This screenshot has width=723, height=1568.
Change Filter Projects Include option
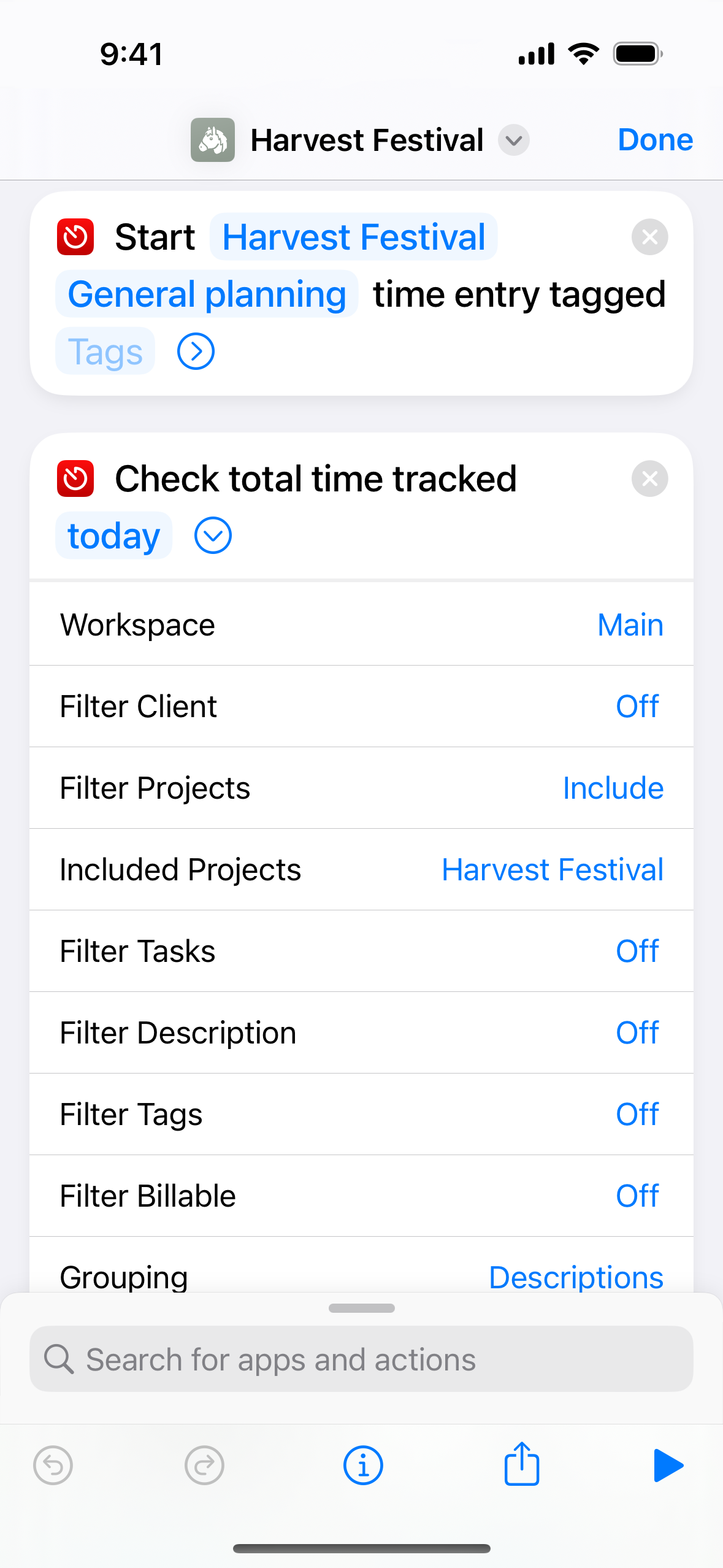(x=361, y=788)
